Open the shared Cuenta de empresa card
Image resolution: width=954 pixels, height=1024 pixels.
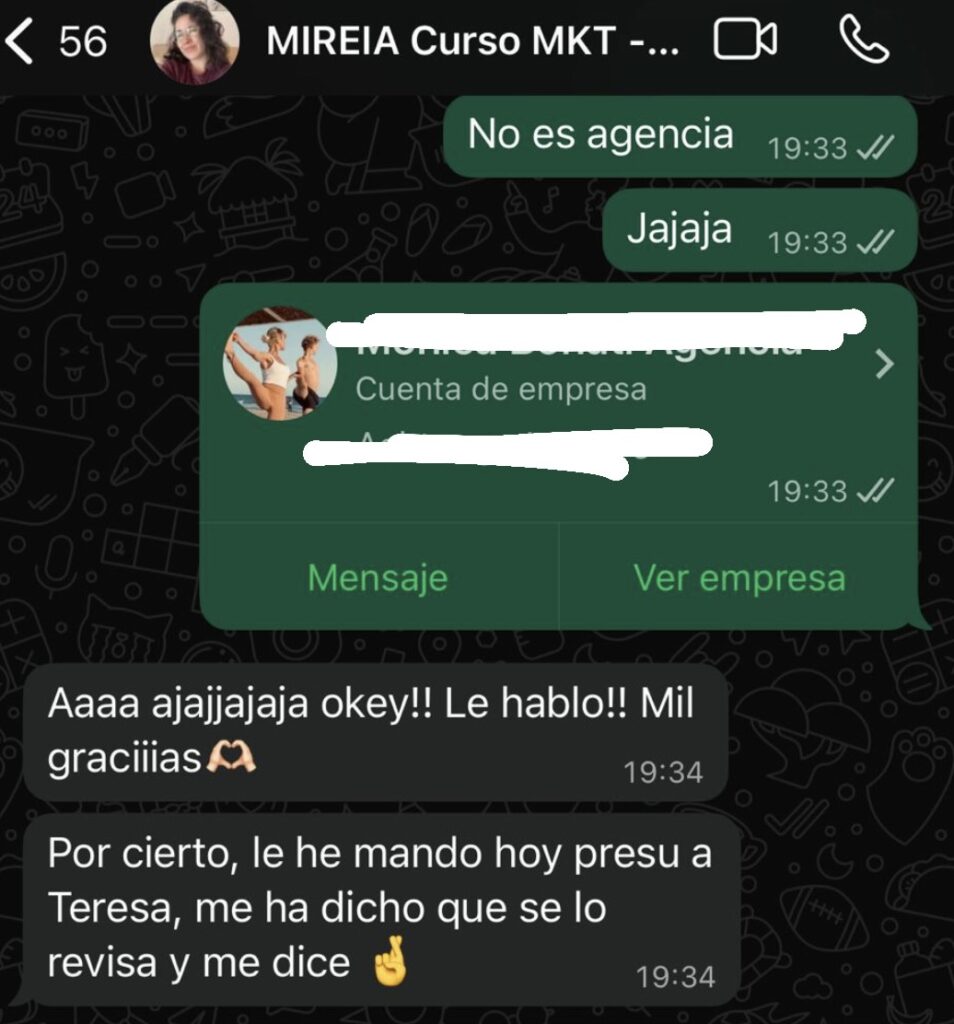point(558,390)
